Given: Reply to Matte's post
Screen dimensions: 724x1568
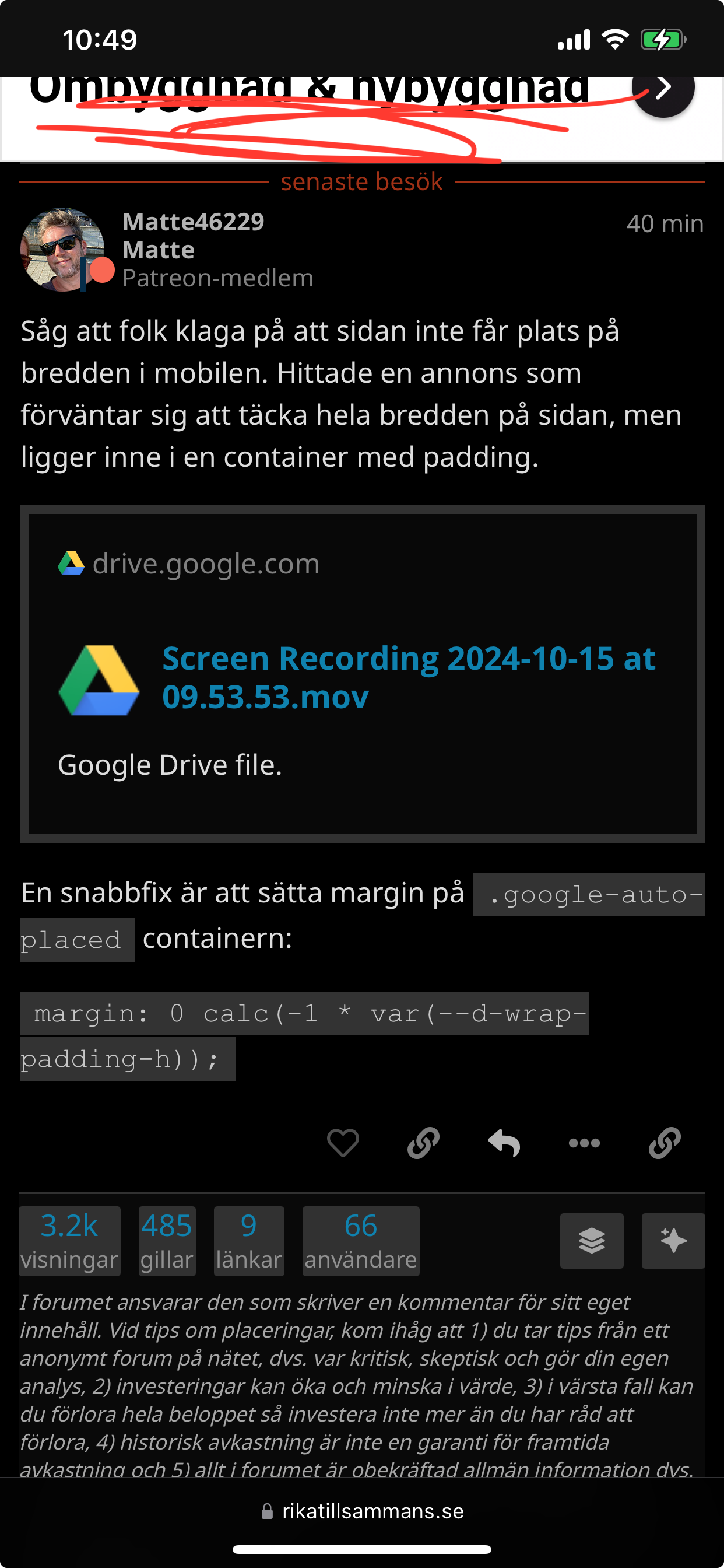Looking at the screenshot, I should tap(504, 1143).
